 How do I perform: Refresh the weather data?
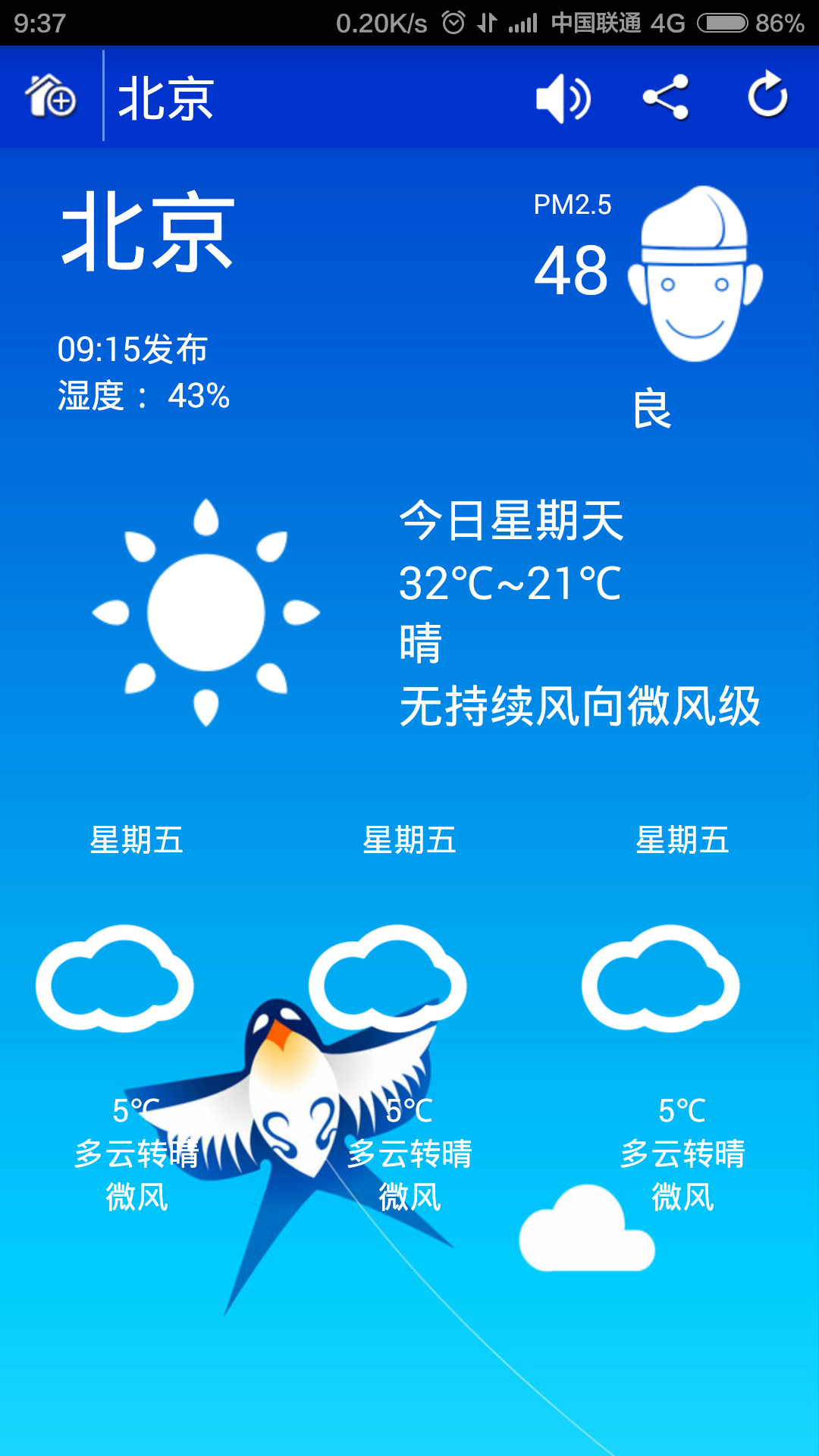point(767,96)
